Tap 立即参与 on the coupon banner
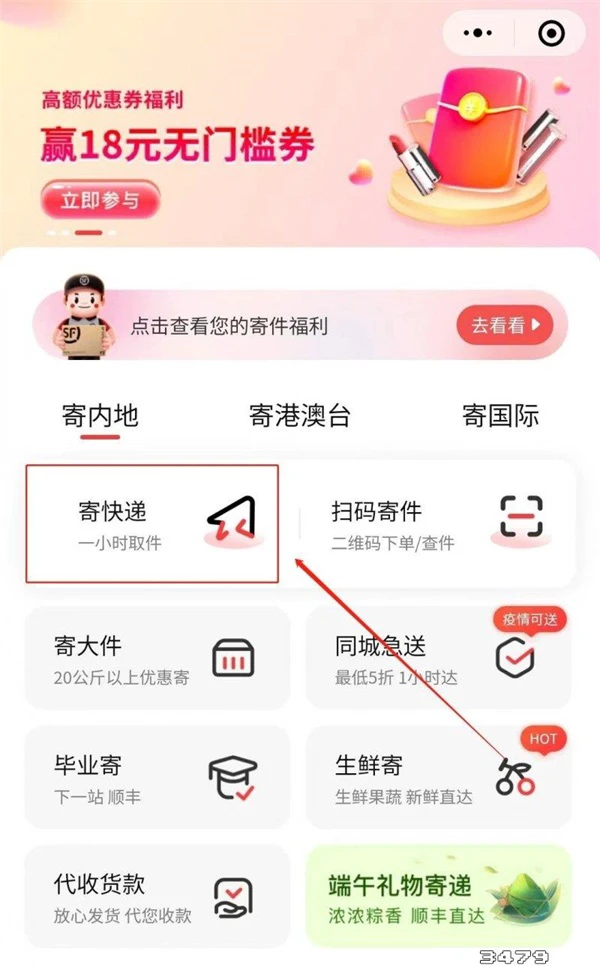This screenshot has width=600, height=966. (x=99, y=200)
